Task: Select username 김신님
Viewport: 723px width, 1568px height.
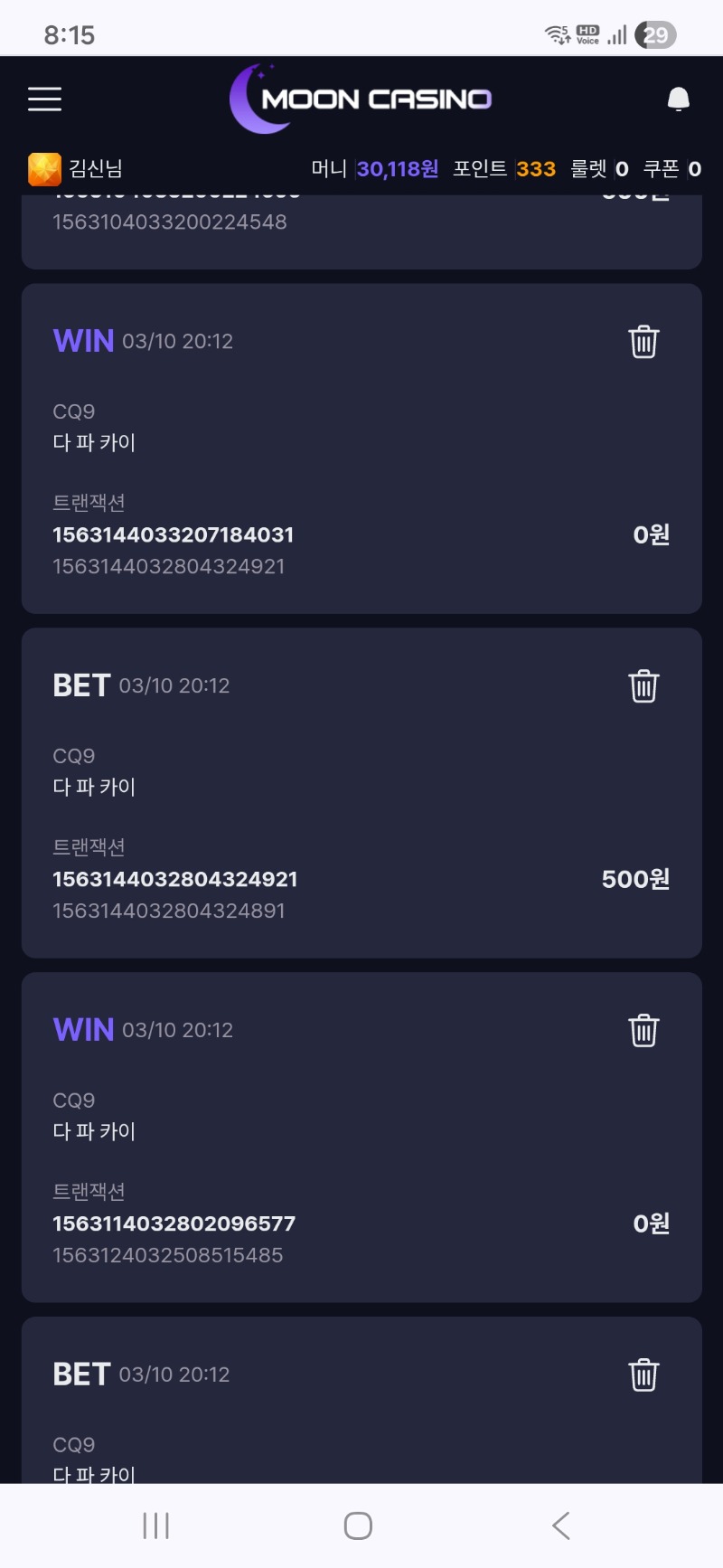Action: [95, 168]
